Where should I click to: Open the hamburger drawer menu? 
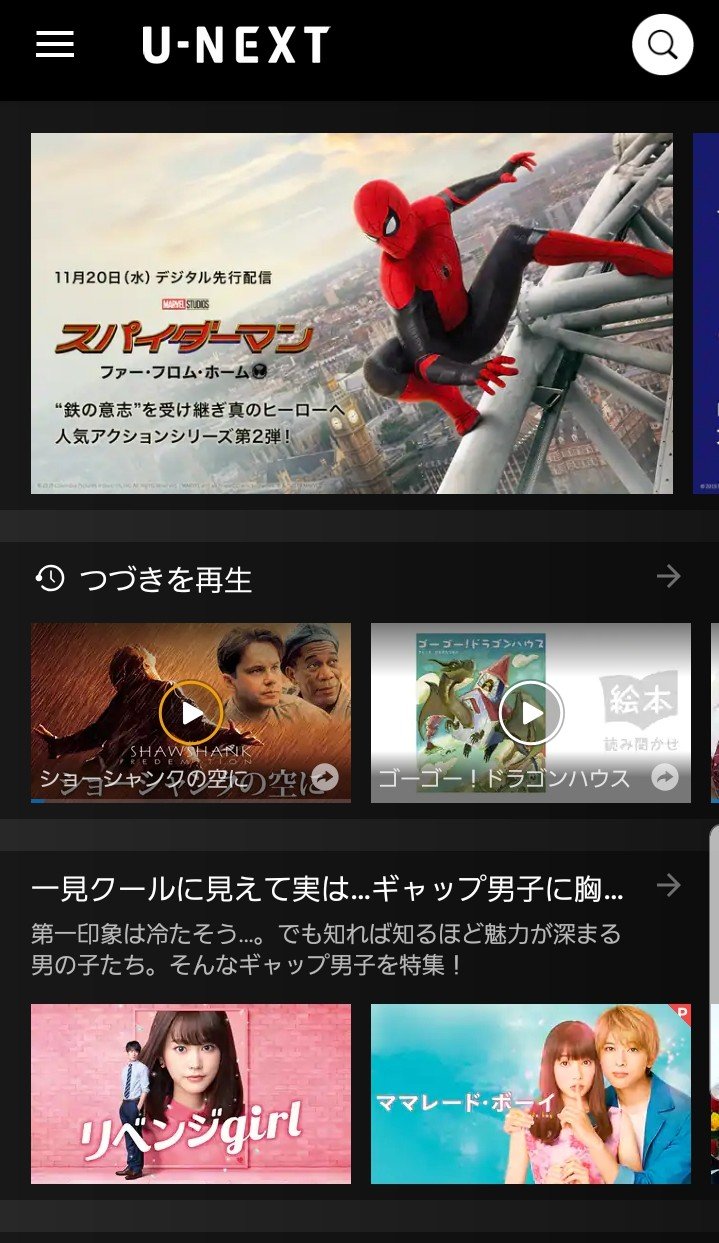tap(55, 45)
